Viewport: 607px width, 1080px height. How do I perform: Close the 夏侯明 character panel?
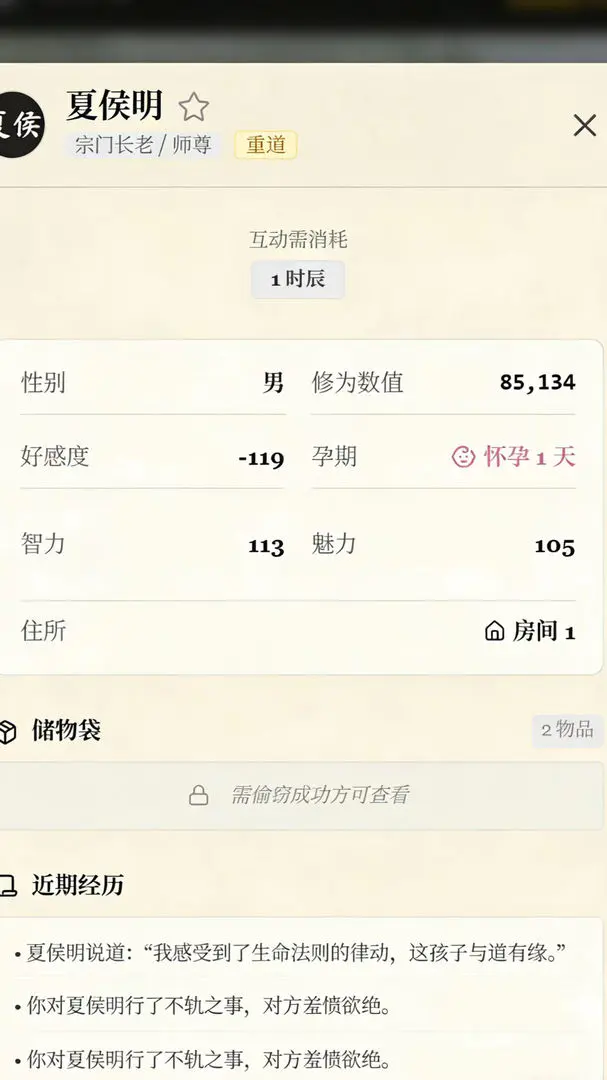584,125
